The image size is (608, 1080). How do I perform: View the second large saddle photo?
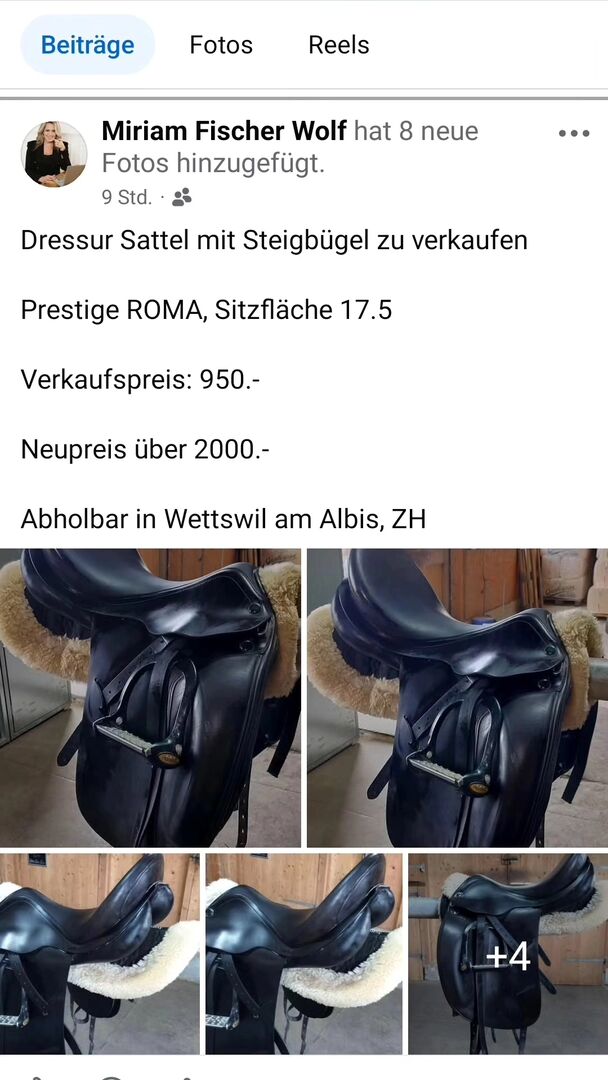click(x=457, y=697)
